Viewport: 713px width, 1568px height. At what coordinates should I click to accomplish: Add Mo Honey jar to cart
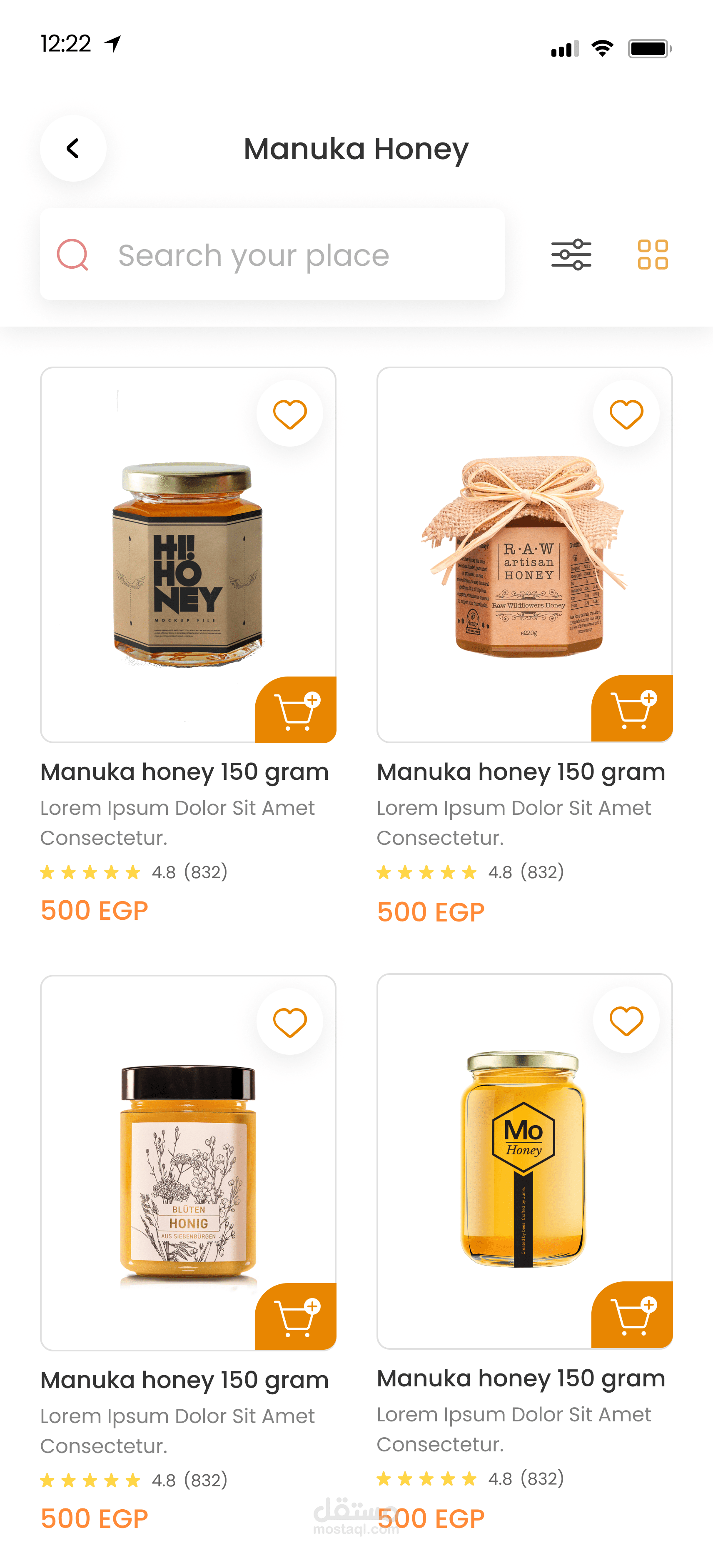coord(632,1315)
